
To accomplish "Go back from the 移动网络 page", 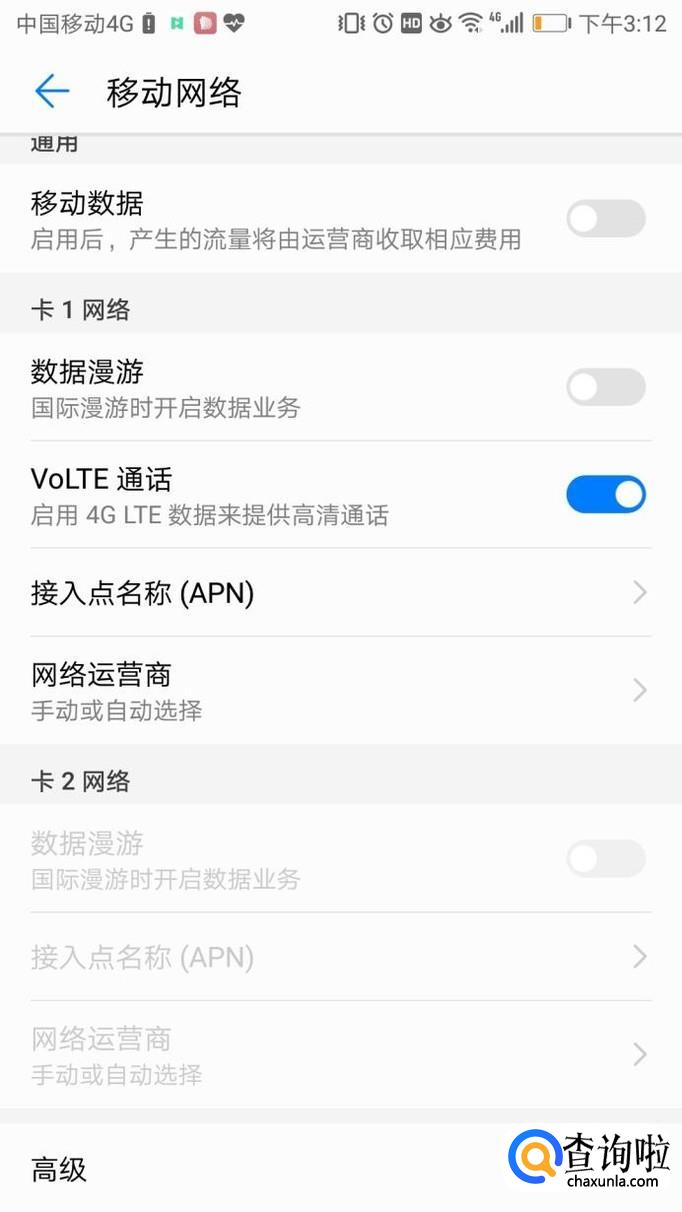I will coord(52,92).
